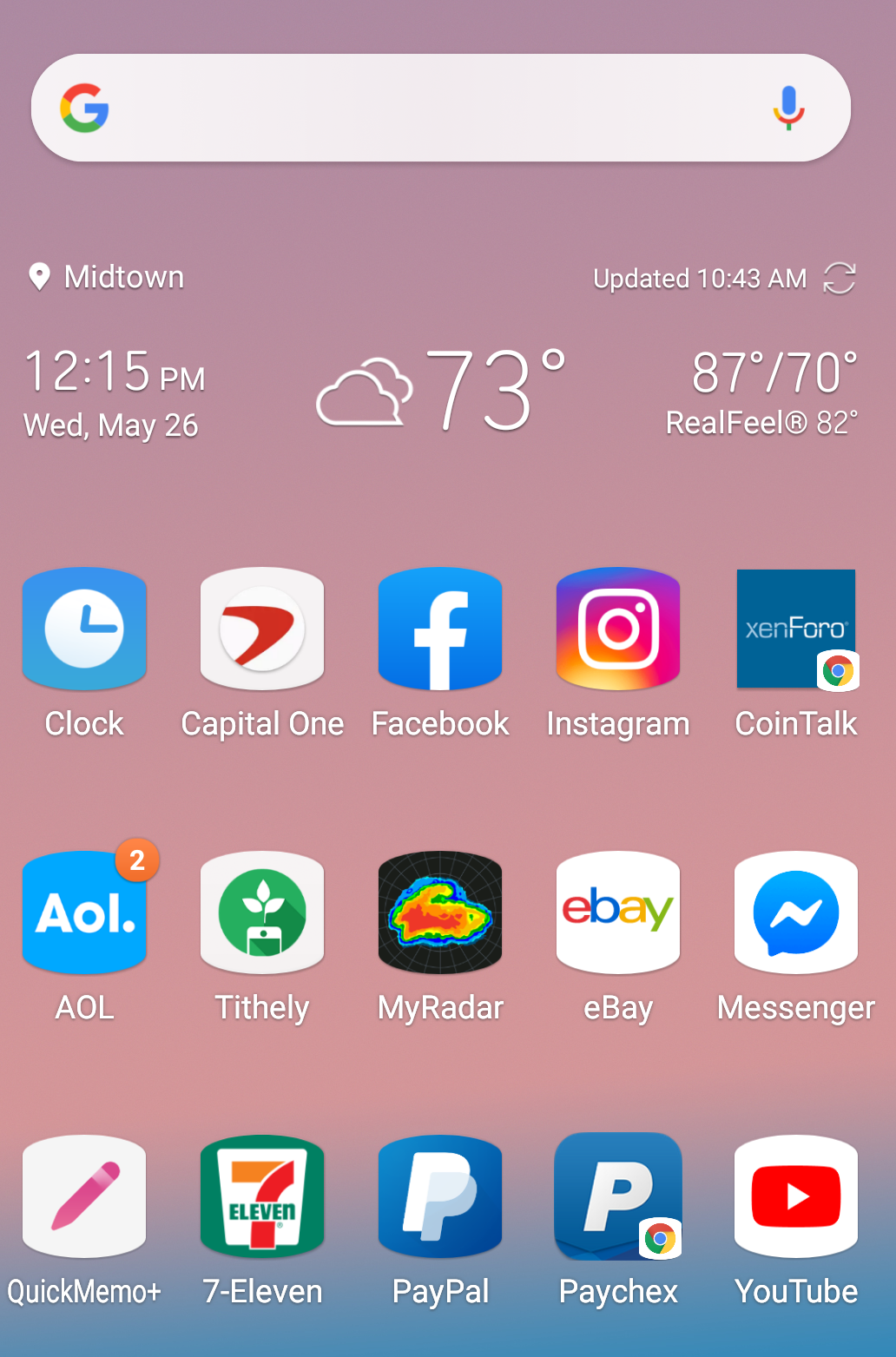Launch YouTube
Viewport: 896px width, 1357px height.
796,1197
